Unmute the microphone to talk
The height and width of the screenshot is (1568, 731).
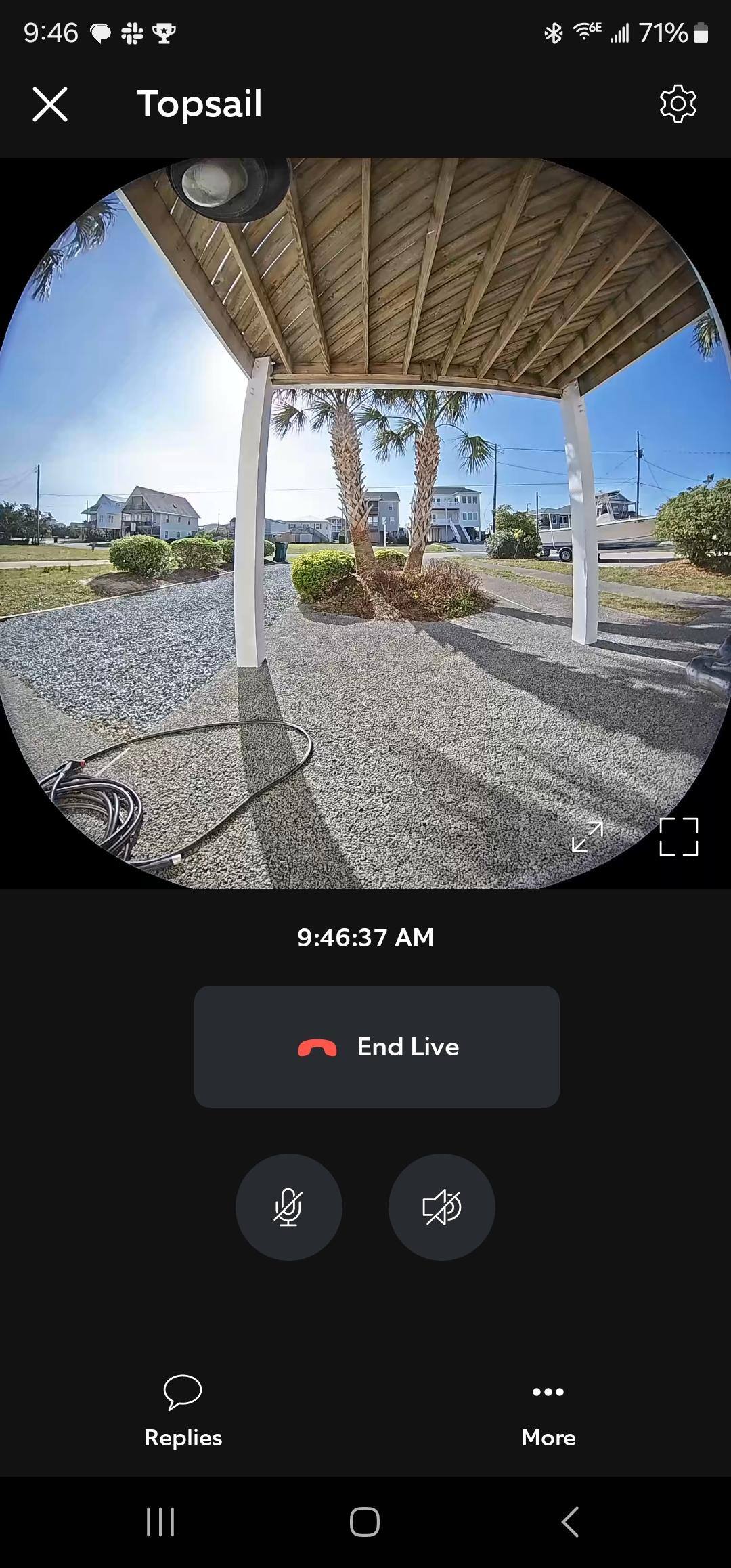pos(288,1207)
